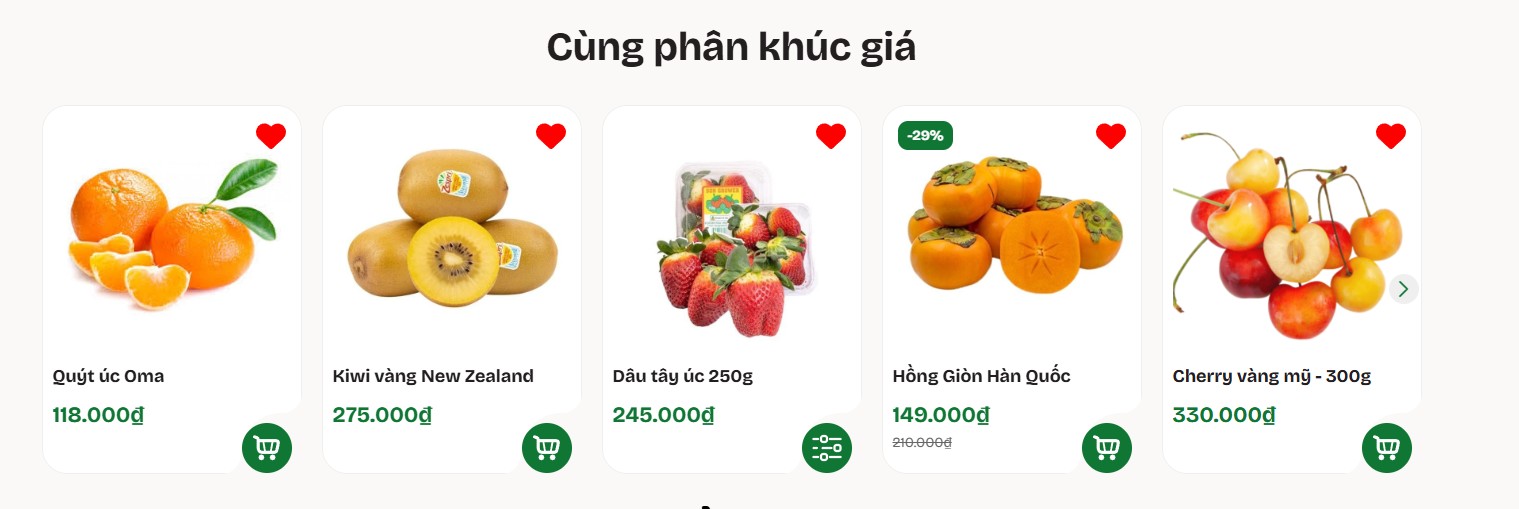1519x509 pixels.
Task: Favorite the Quýt úc Oma heart icon
Action: [271, 135]
